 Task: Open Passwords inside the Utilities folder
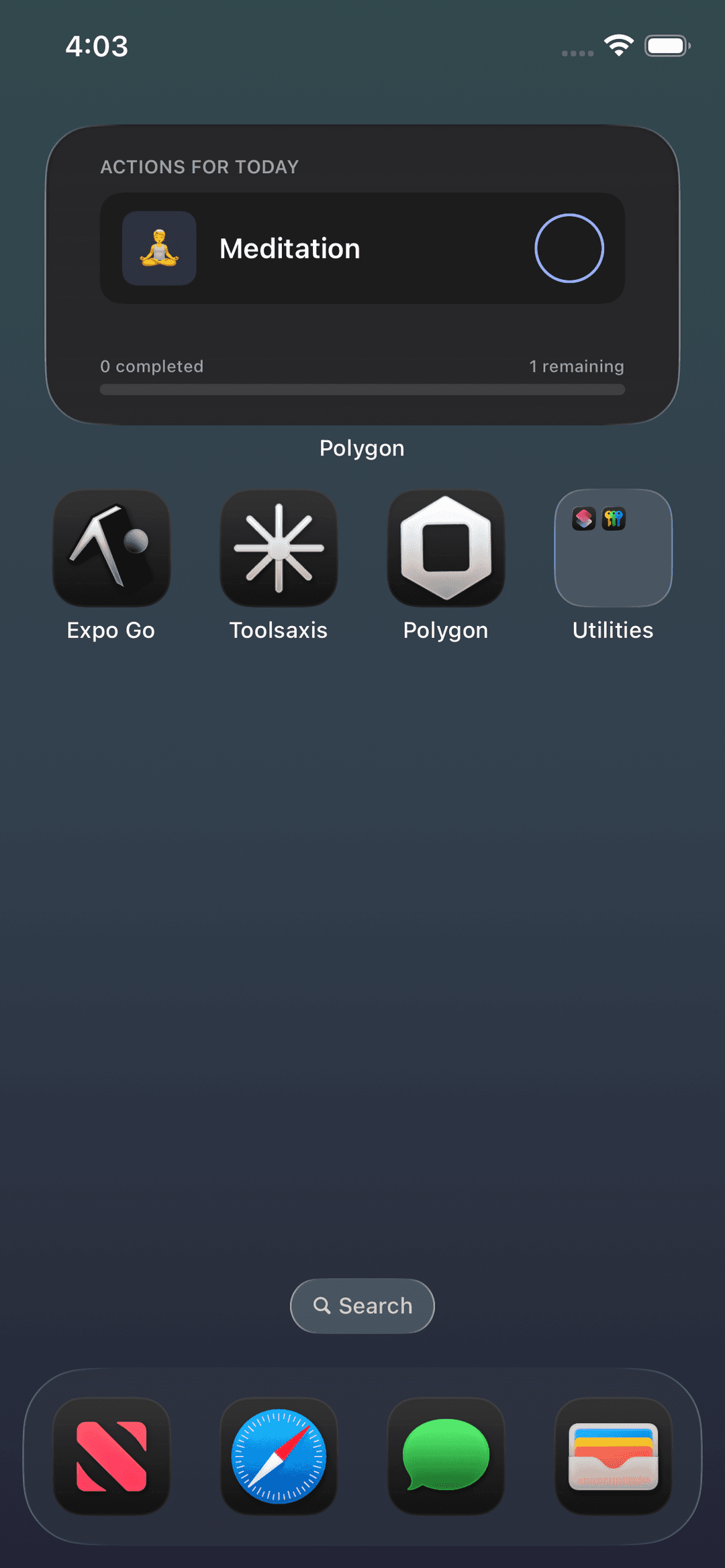tap(613, 518)
